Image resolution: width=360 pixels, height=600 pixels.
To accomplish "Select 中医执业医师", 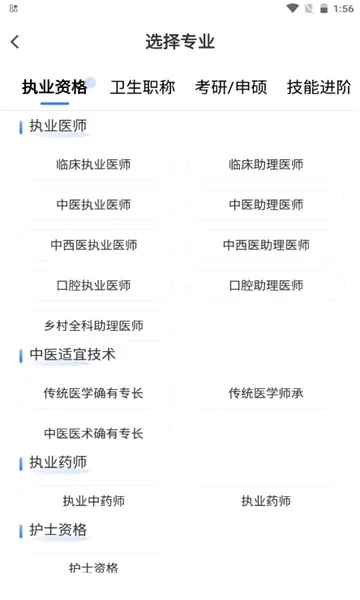I will click(x=93, y=205).
